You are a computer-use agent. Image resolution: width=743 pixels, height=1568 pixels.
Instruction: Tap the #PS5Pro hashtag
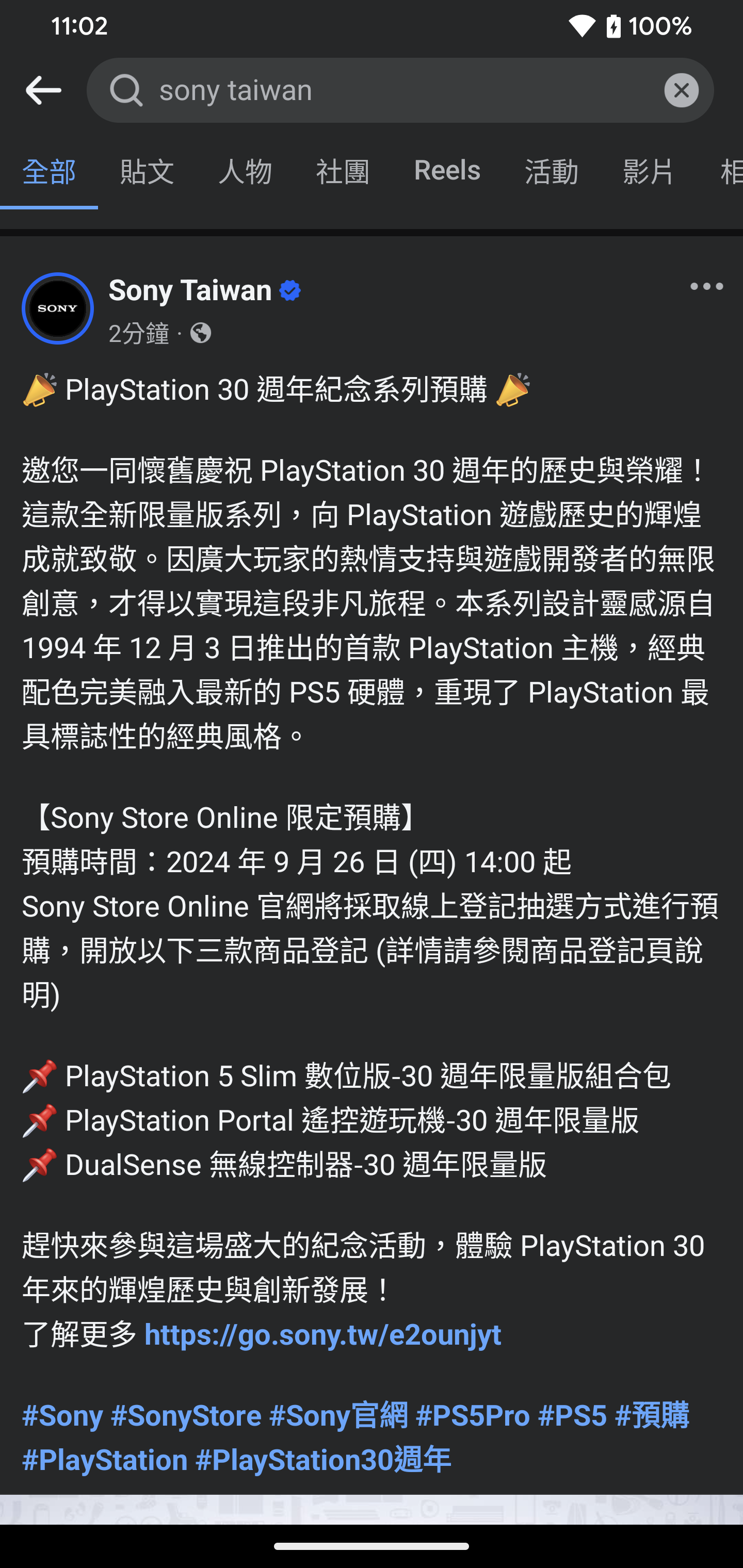[x=473, y=1415]
